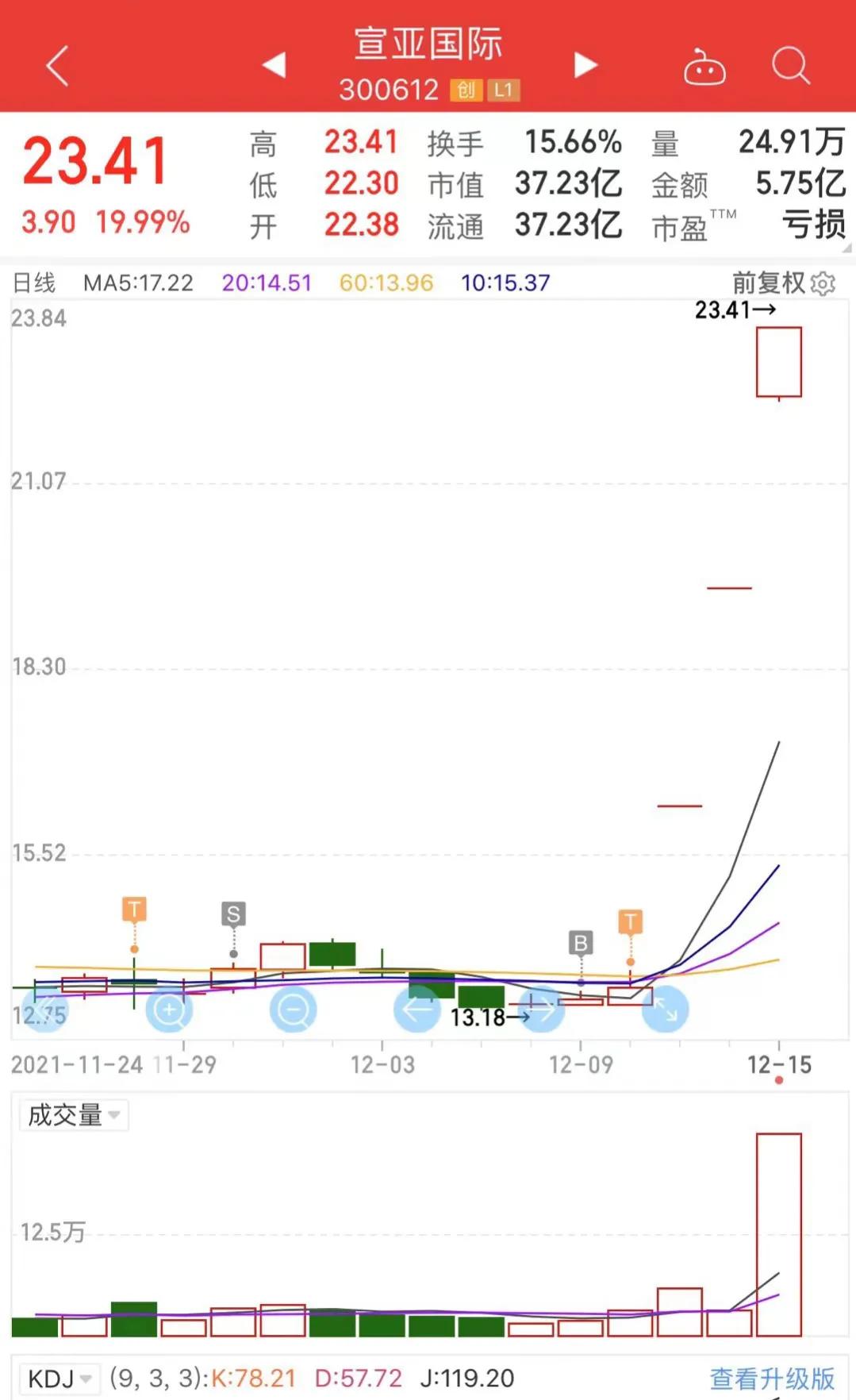This screenshot has width=856, height=1400.
Task: Expand the chart to fullscreen with the arrow icon
Action: (x=665, y=1008)
